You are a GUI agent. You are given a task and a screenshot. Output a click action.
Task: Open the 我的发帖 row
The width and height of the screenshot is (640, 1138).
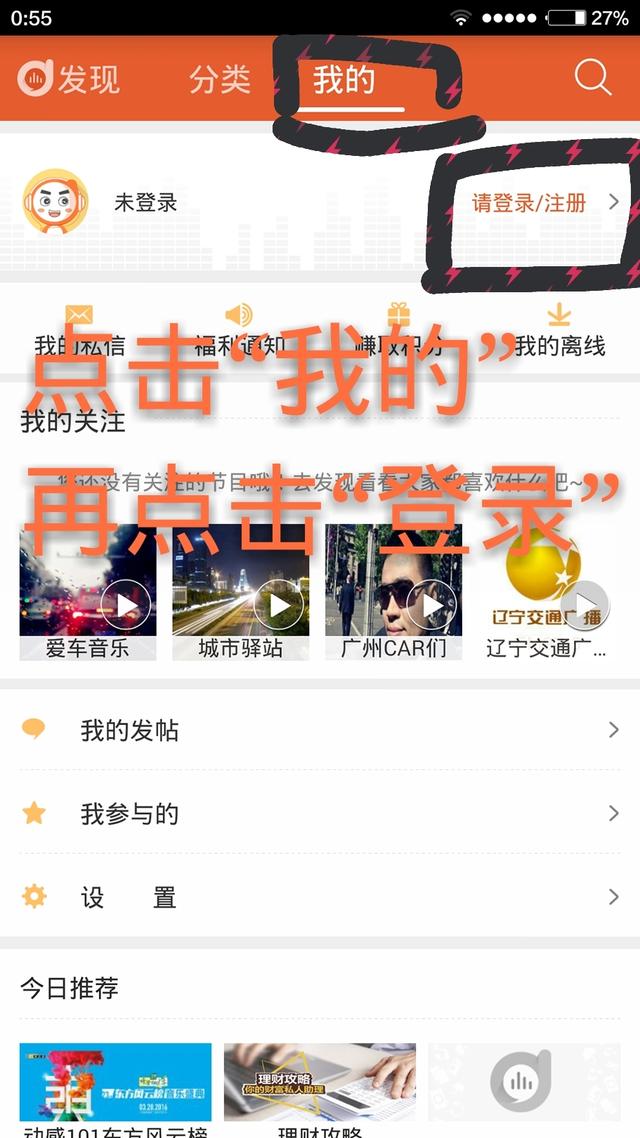coord(320,730)
